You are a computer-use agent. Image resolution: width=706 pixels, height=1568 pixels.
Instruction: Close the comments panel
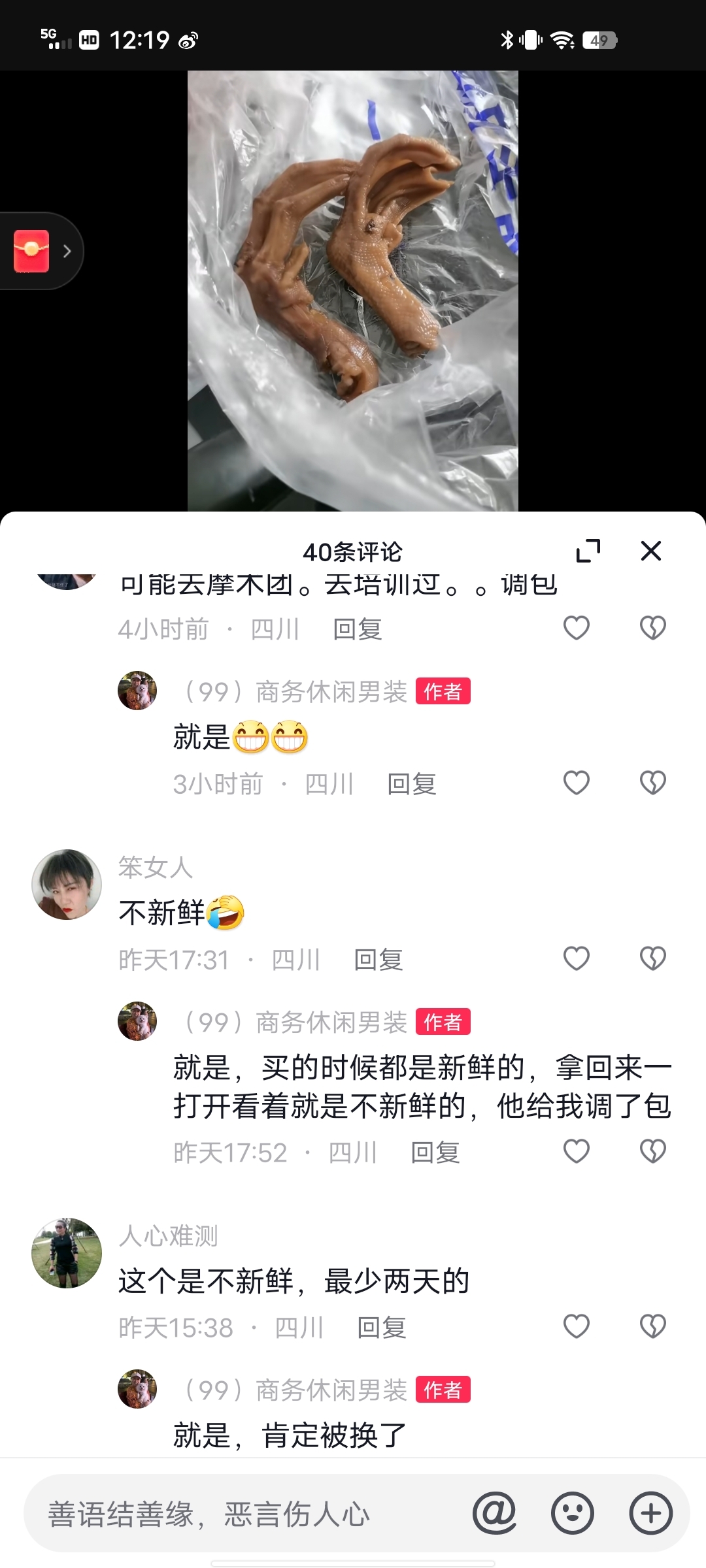tap(651, 551)
